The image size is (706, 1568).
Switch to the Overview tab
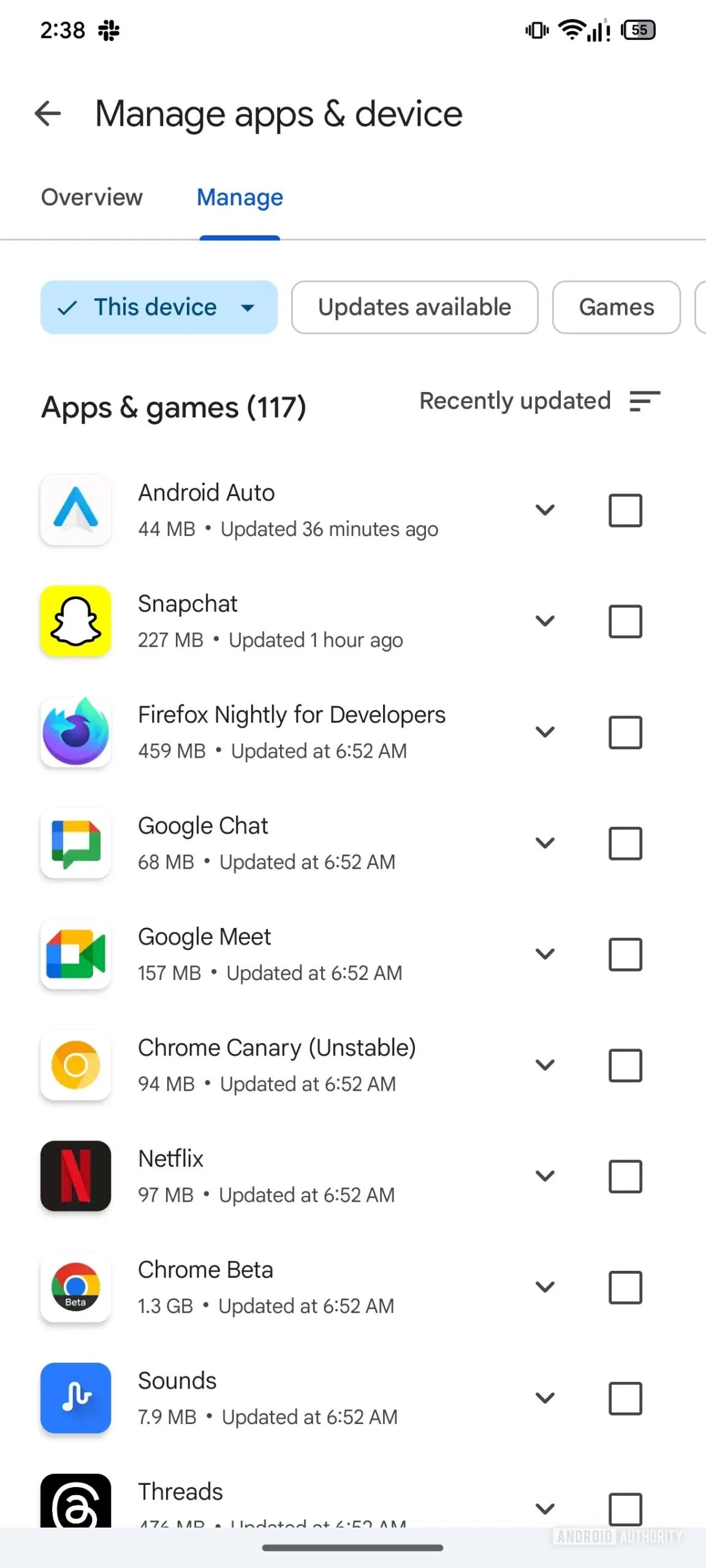pyautogui.click(x=91, y=197)
